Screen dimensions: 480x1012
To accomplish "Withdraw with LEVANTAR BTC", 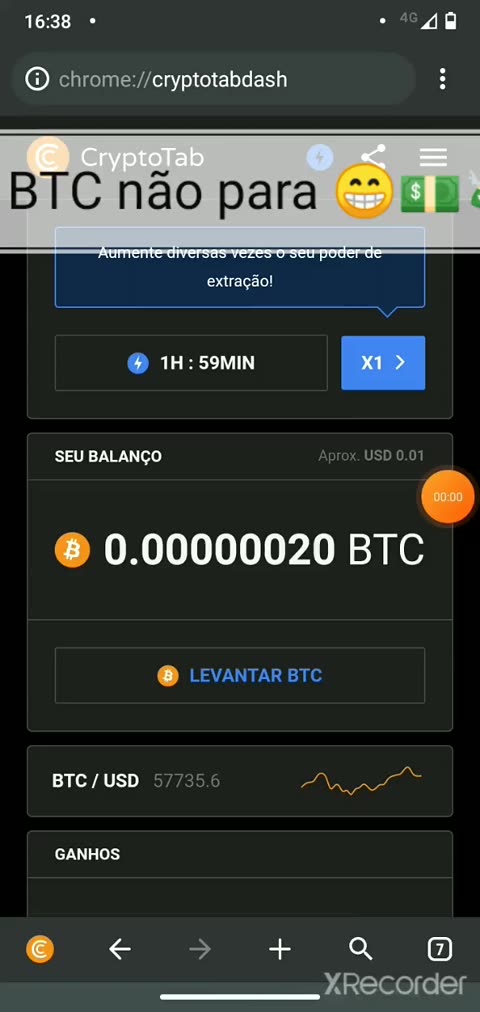I will (240, 675).
